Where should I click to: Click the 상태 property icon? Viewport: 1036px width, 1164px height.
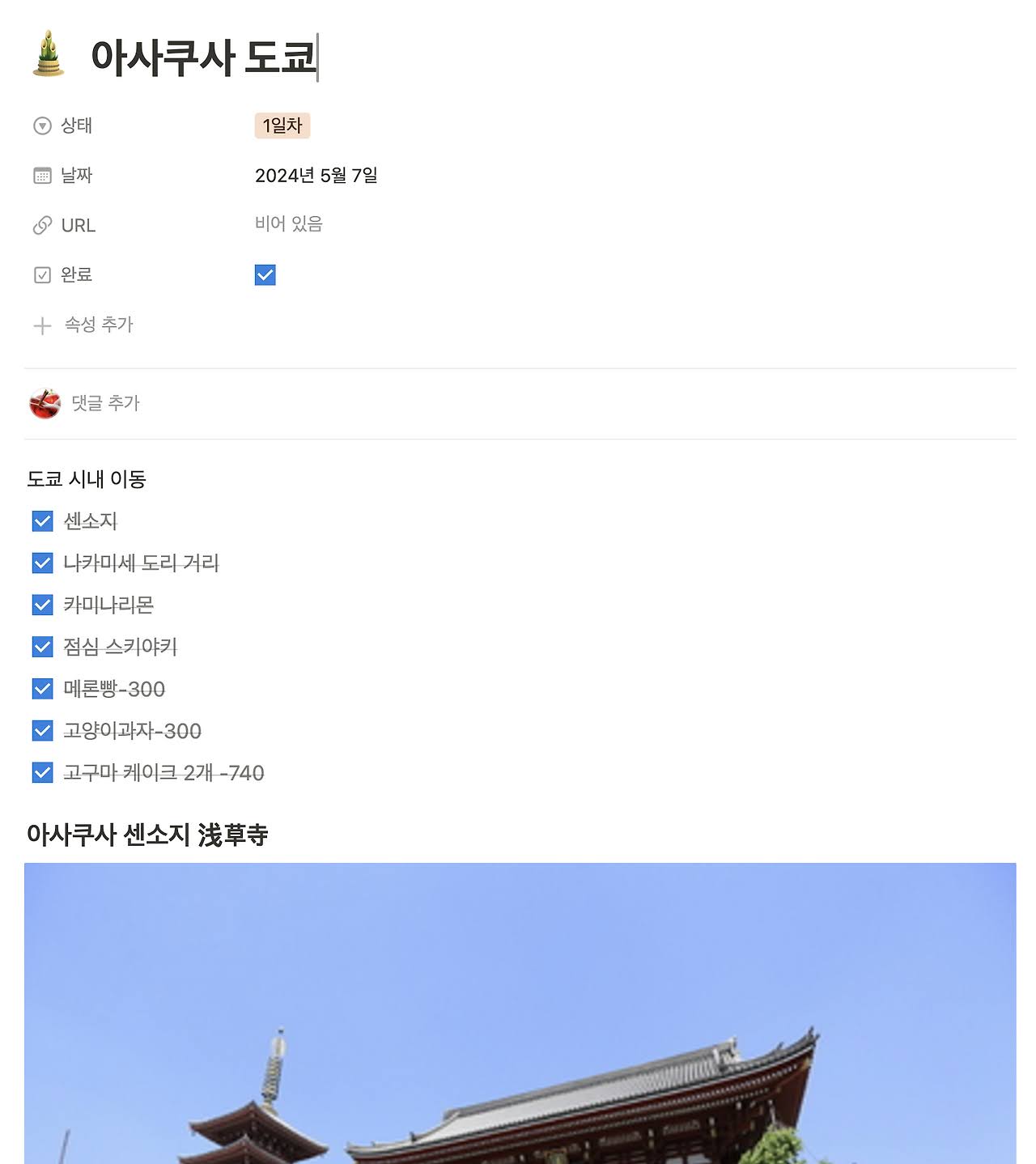42,125
